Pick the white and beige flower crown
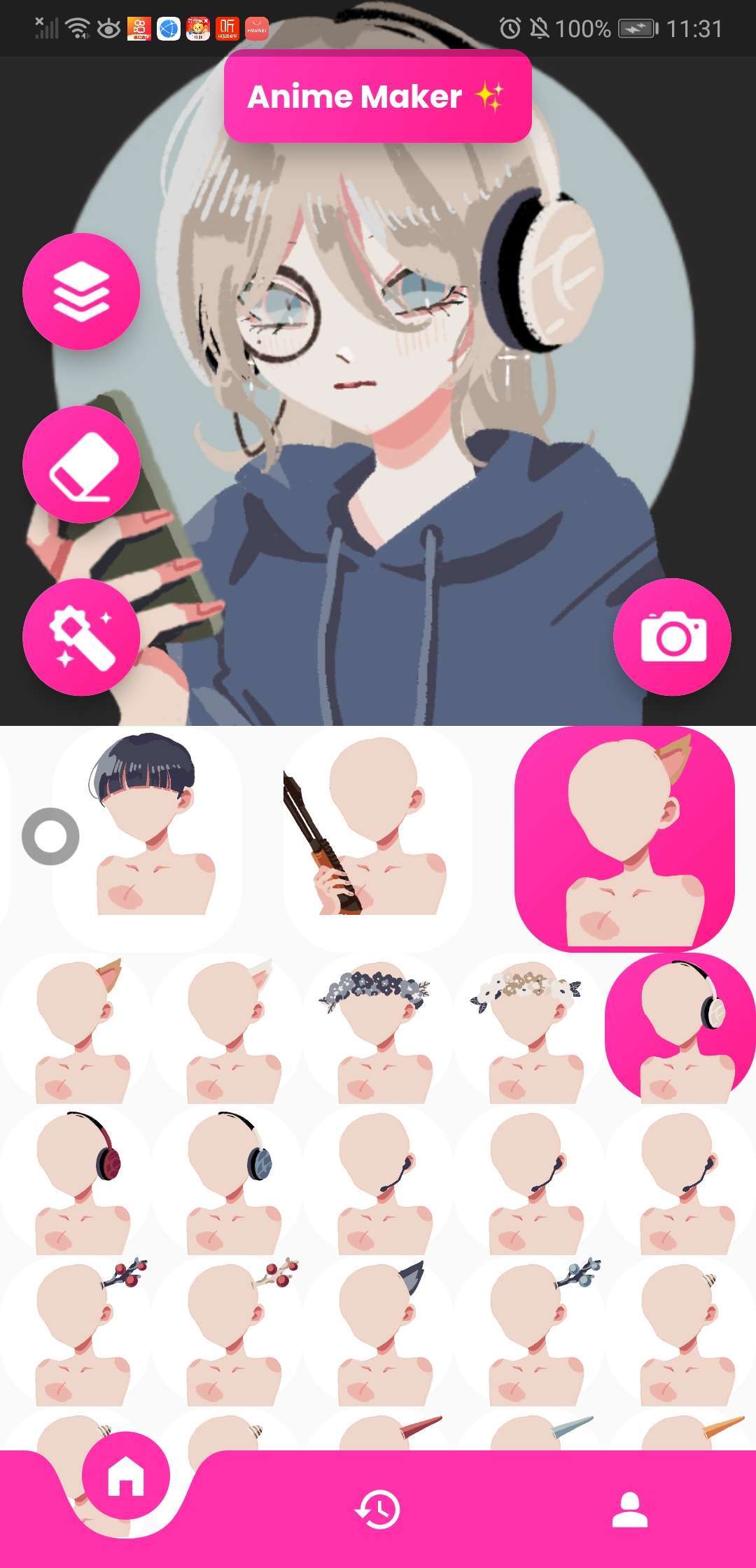The width and height of the screenshot is (756, 1568). (x=529, y=1029)
